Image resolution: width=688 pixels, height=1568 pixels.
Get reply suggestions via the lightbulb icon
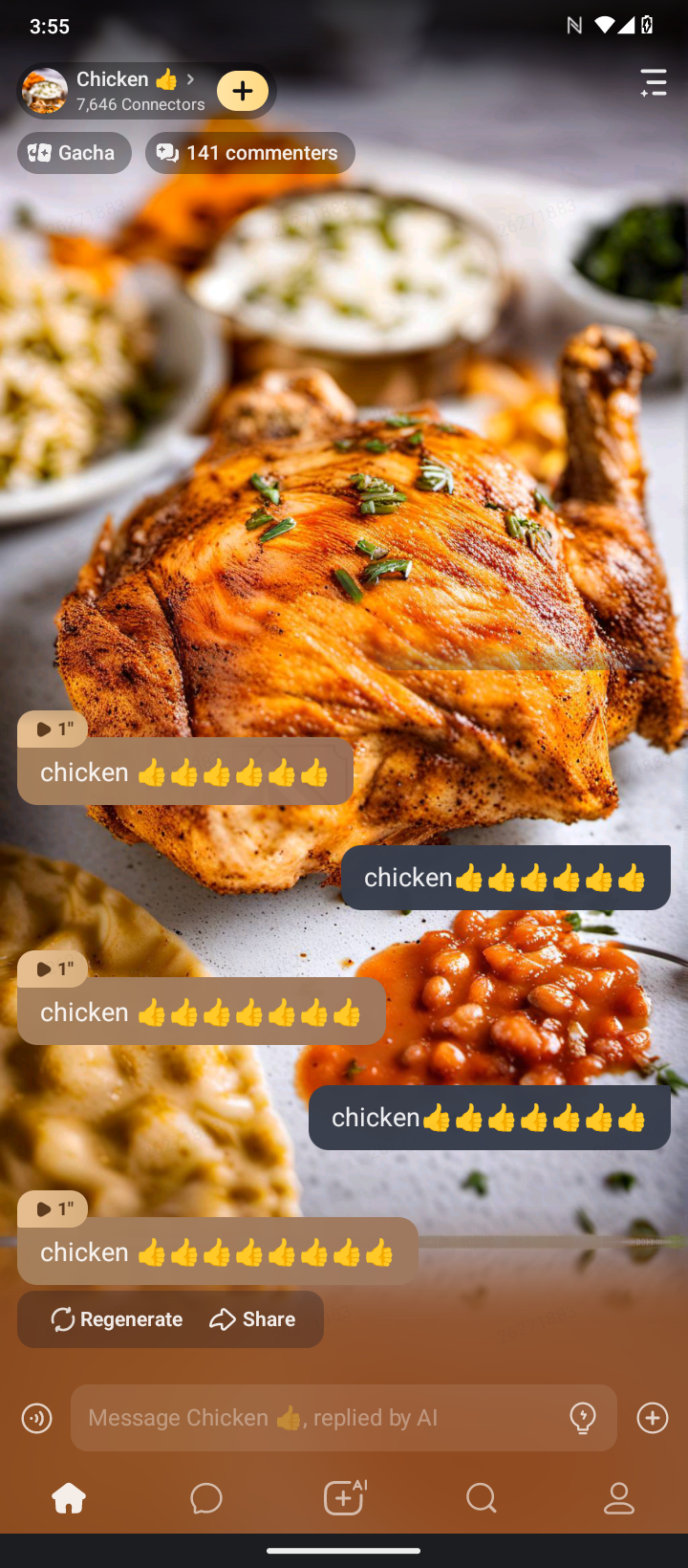pyautogui.click(x=583, y=1418)
